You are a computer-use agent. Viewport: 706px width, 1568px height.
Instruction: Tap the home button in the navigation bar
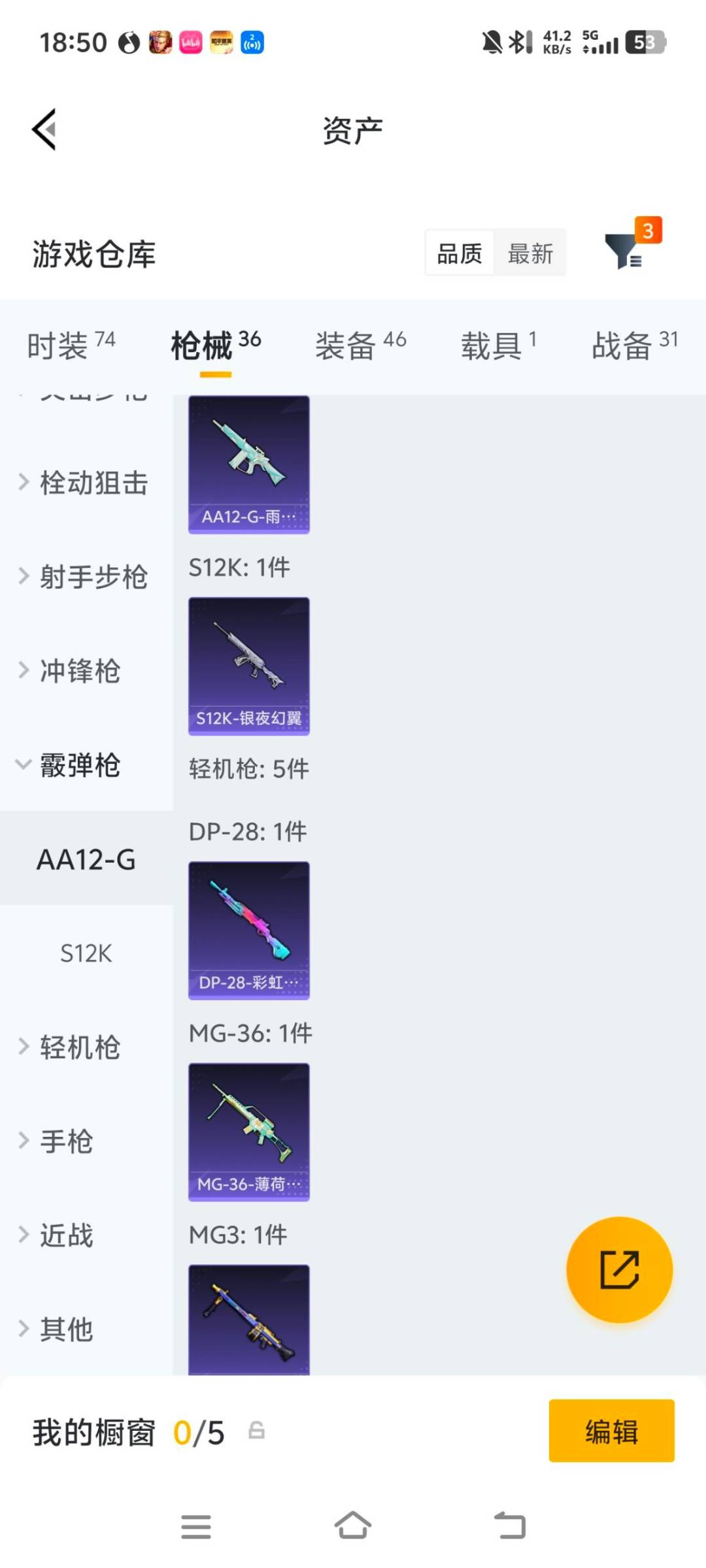353,1524
